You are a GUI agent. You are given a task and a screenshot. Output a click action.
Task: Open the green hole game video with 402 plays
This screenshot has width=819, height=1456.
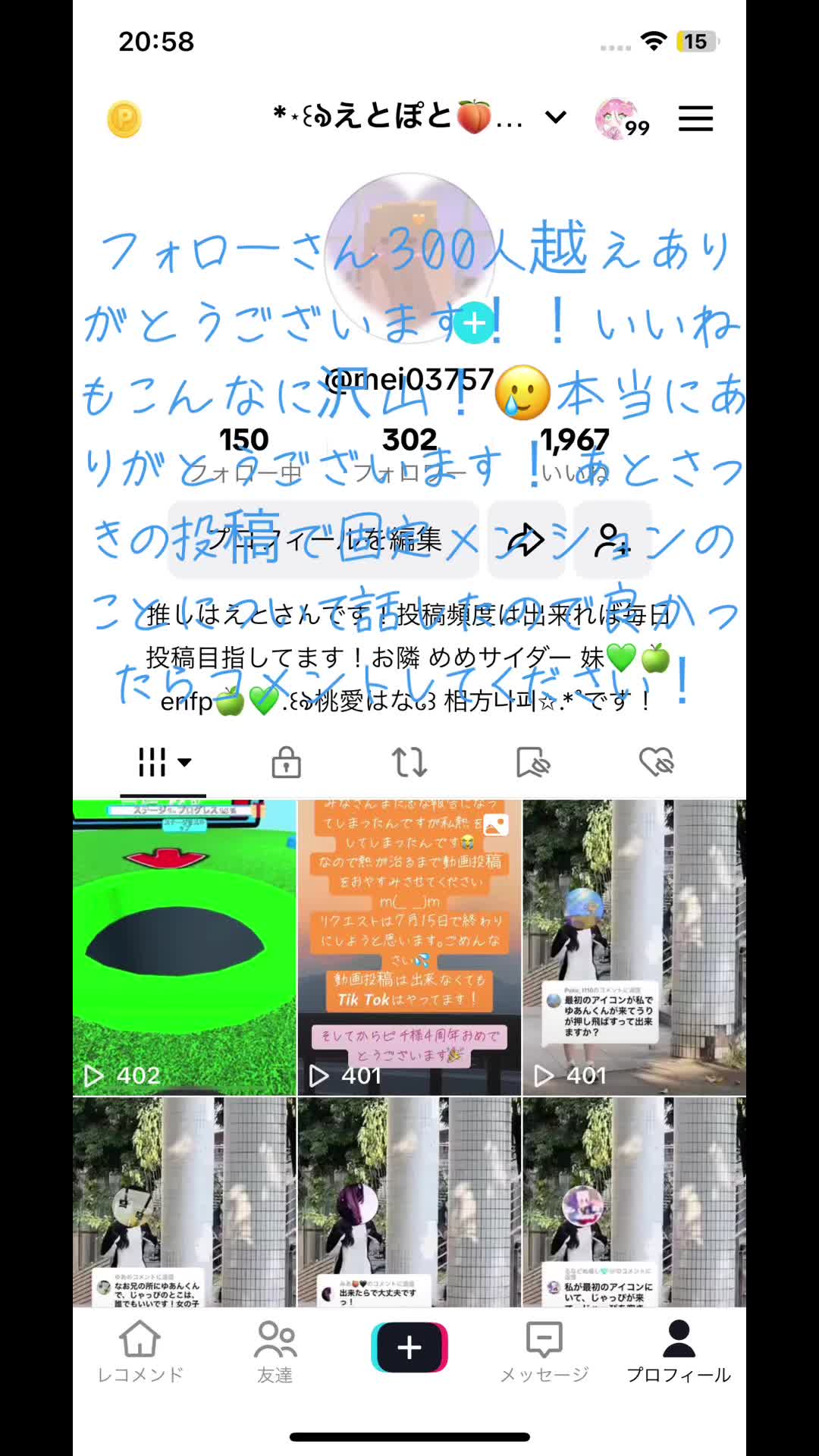pyautogui.click(x=184, y=947)
